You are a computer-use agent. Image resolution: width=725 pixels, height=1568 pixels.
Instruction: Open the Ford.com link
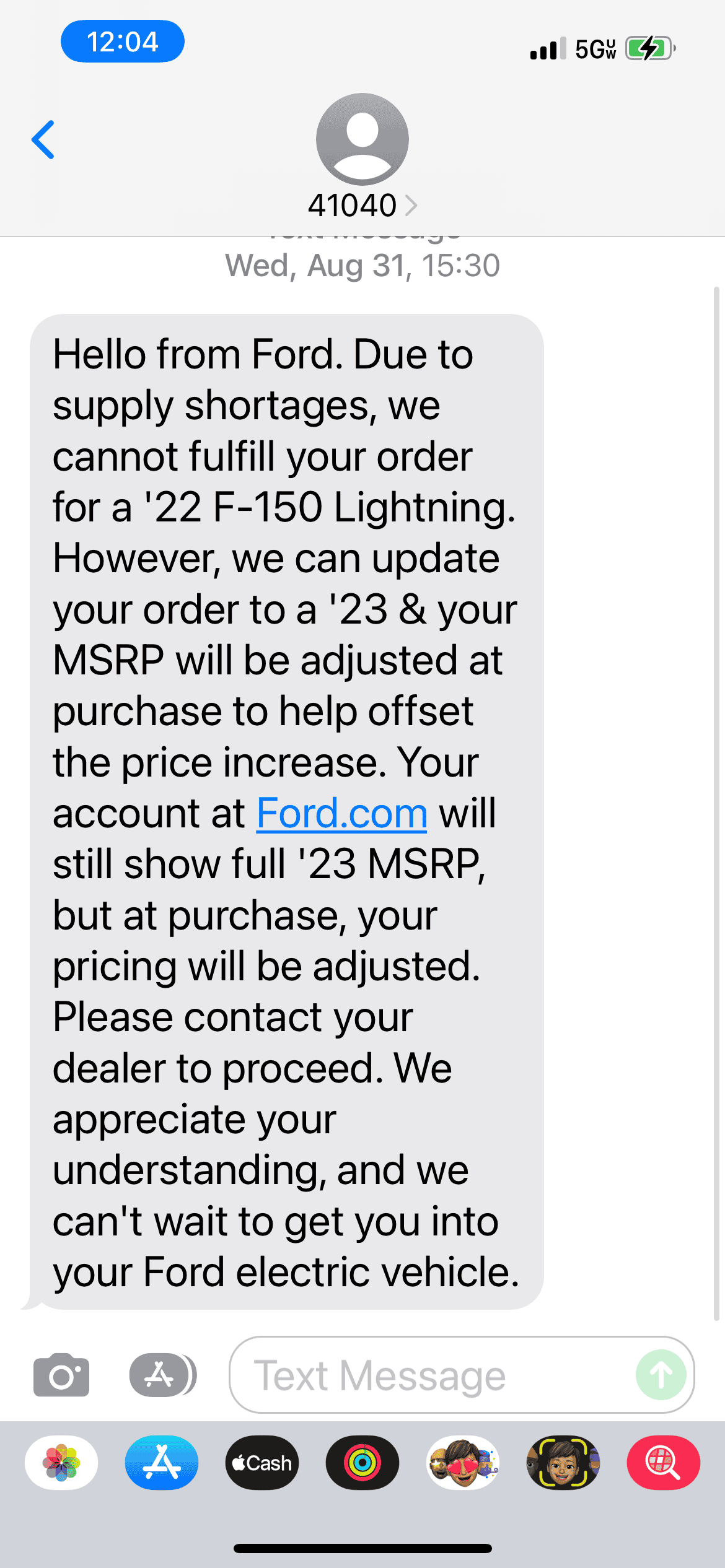click(342, 814)
